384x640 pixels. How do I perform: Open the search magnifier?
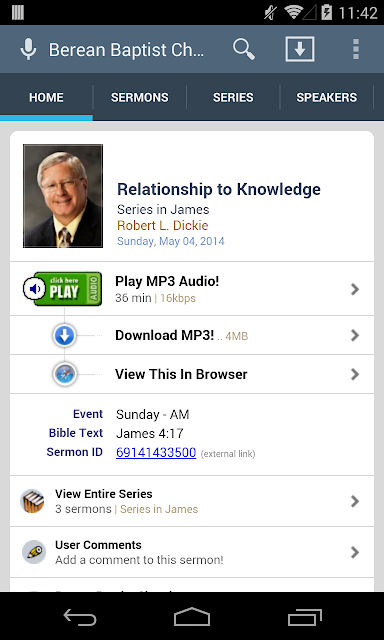pyautogui.click(x=244, y=49)
